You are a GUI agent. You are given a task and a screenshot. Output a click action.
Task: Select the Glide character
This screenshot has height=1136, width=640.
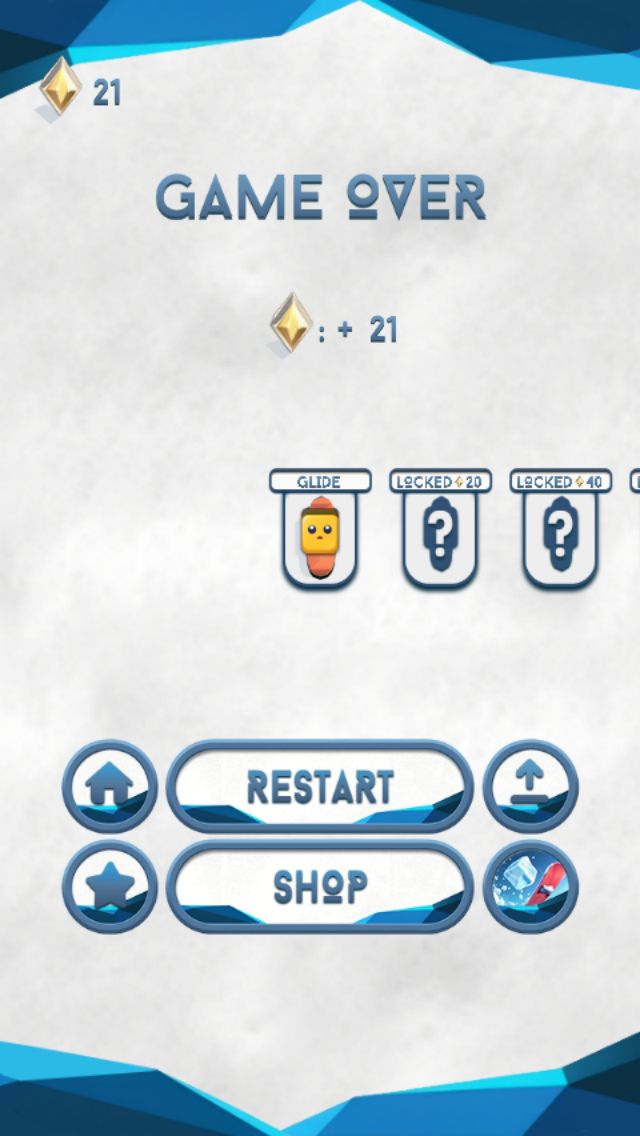[x=320, y=529]
